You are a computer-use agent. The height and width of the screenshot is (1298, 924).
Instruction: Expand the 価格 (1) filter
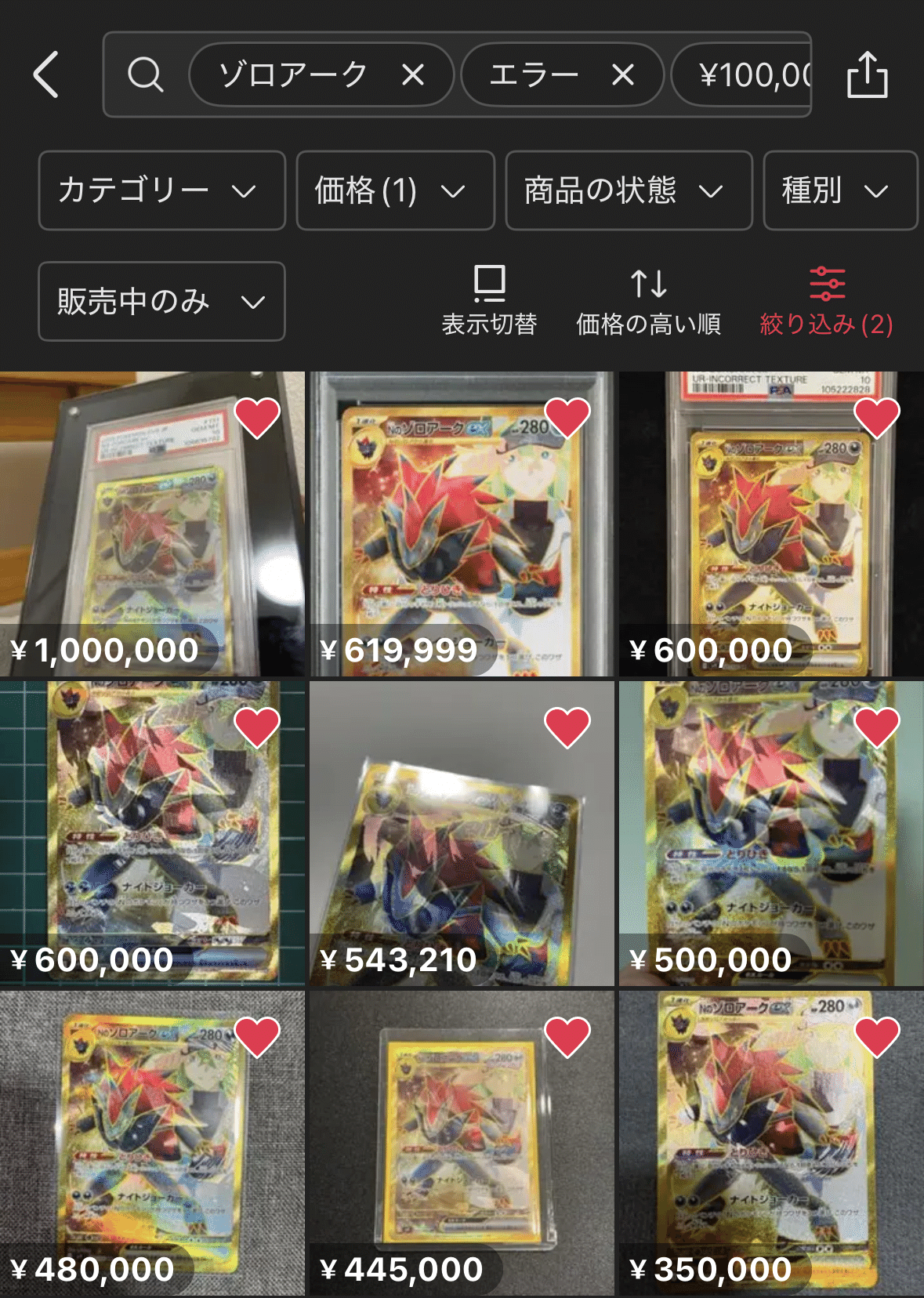395,190
